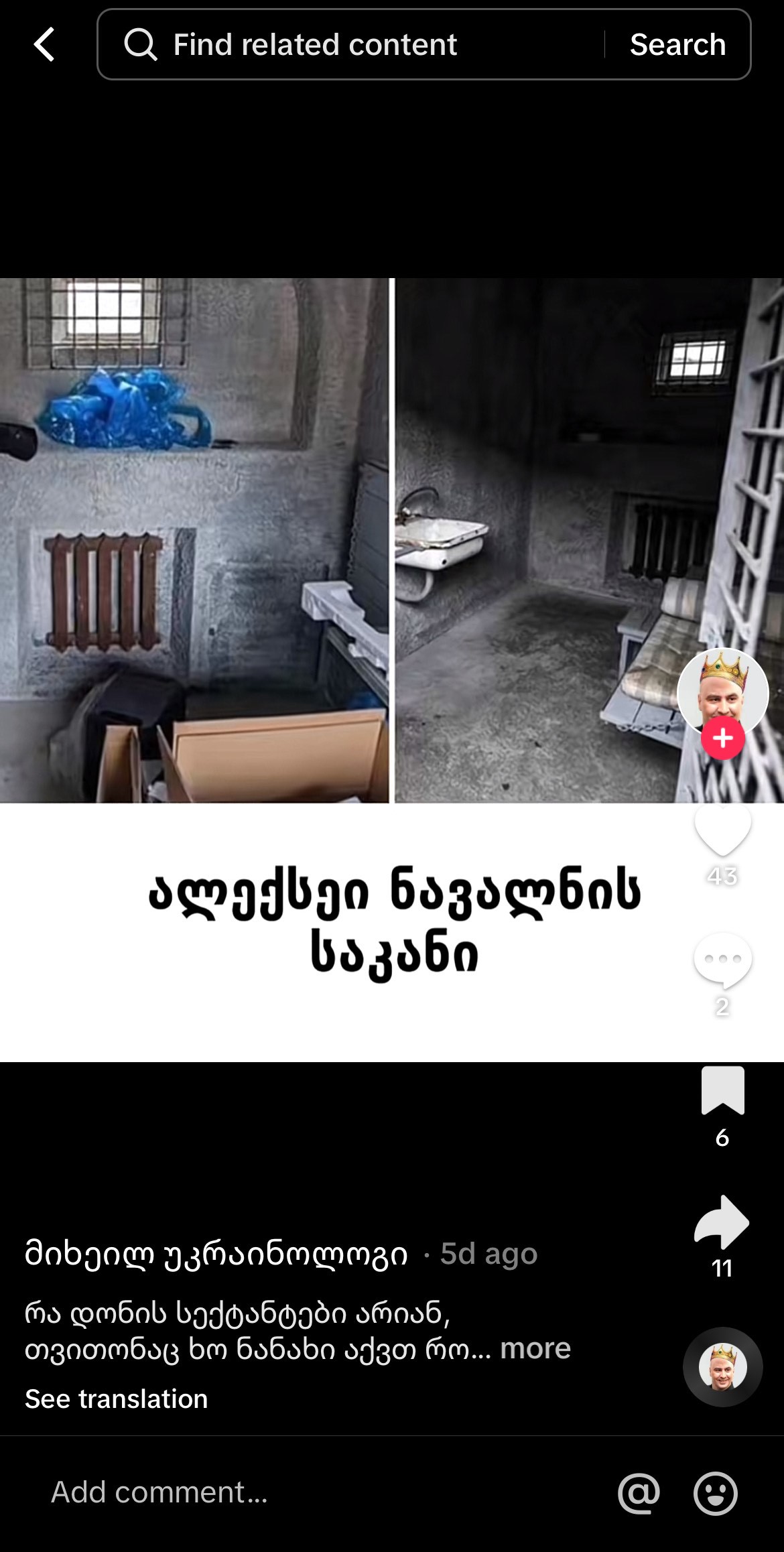Screen dimensions: 784x1552
Task: Open the comments bubble
Action: (x=722, y=960)
